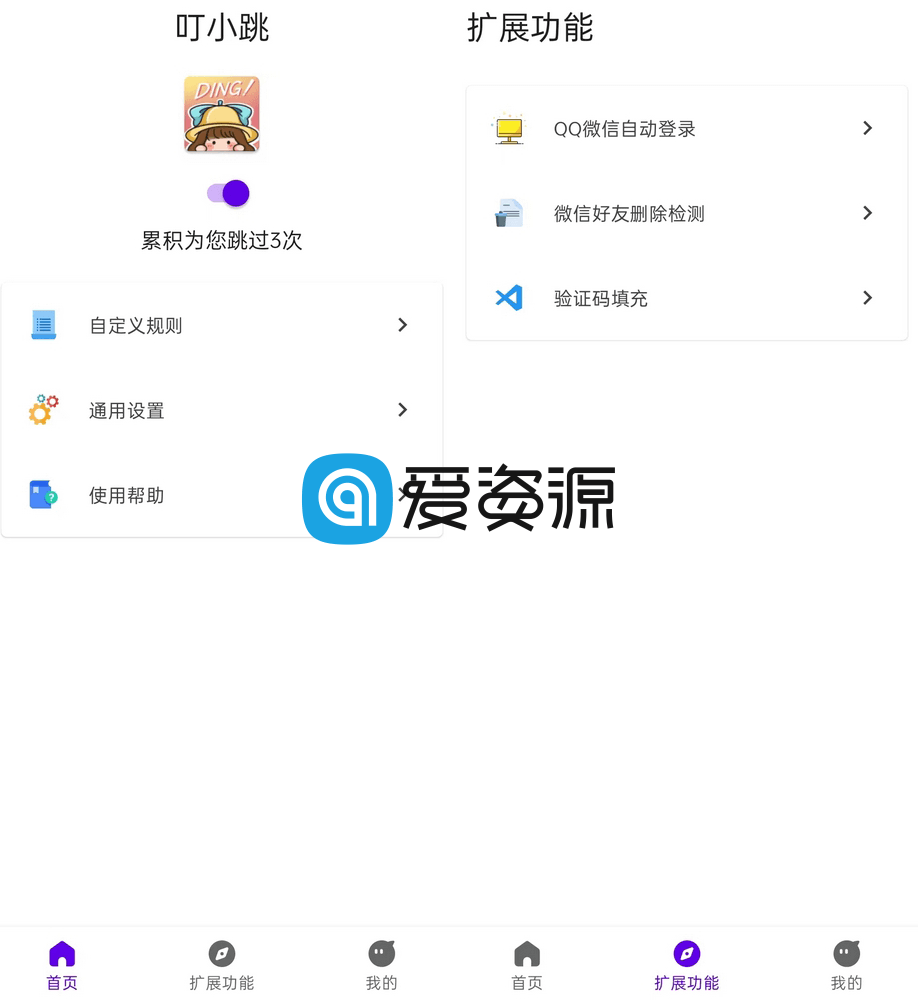This screenshot has width=918, height=1000.
Task: Tap the 使用帮助 help icon
Action: [43, 494]
